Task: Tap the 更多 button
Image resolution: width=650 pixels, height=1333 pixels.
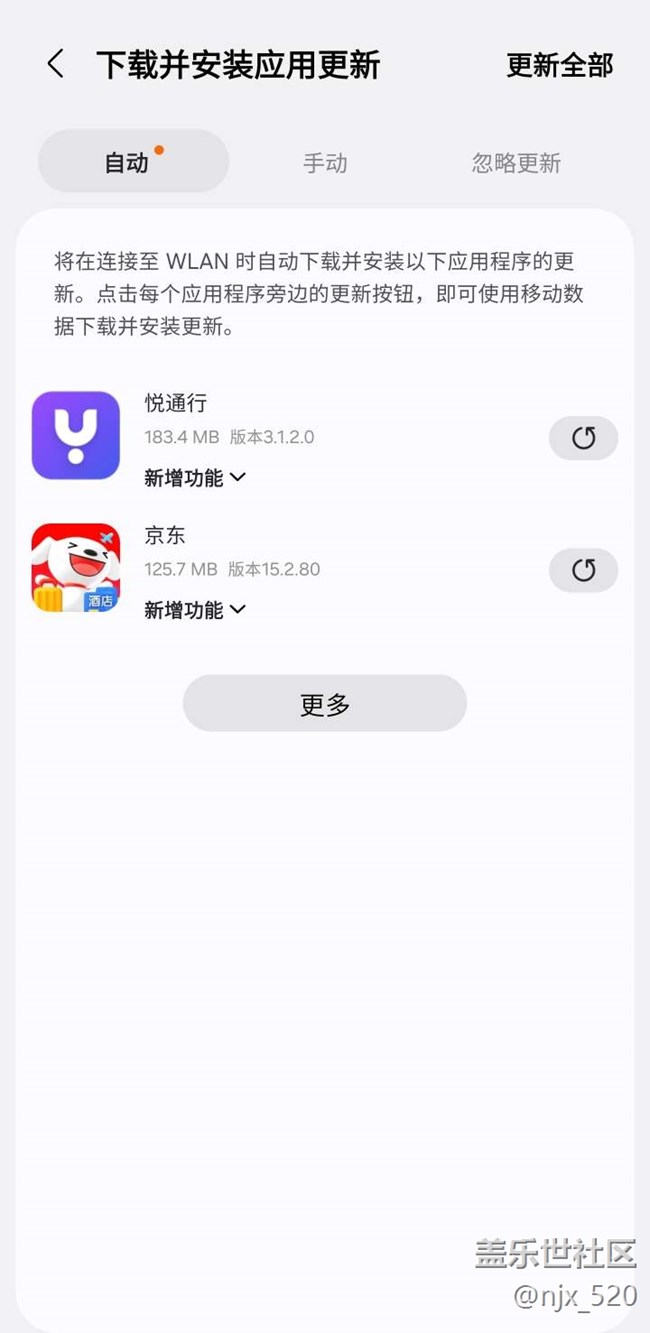Action: click(325, 704)
